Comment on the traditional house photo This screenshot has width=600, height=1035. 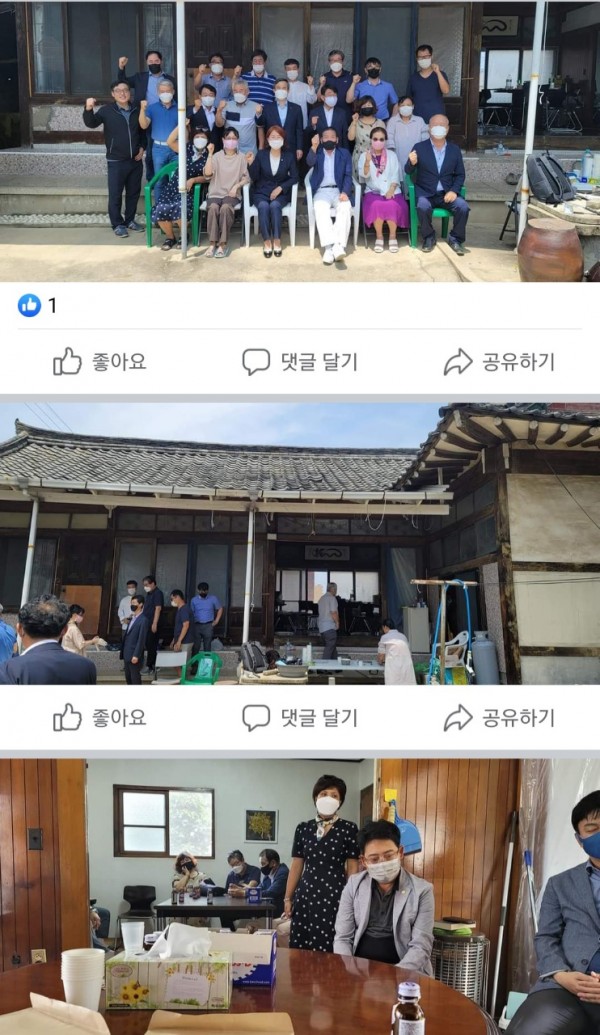[300, 718]
